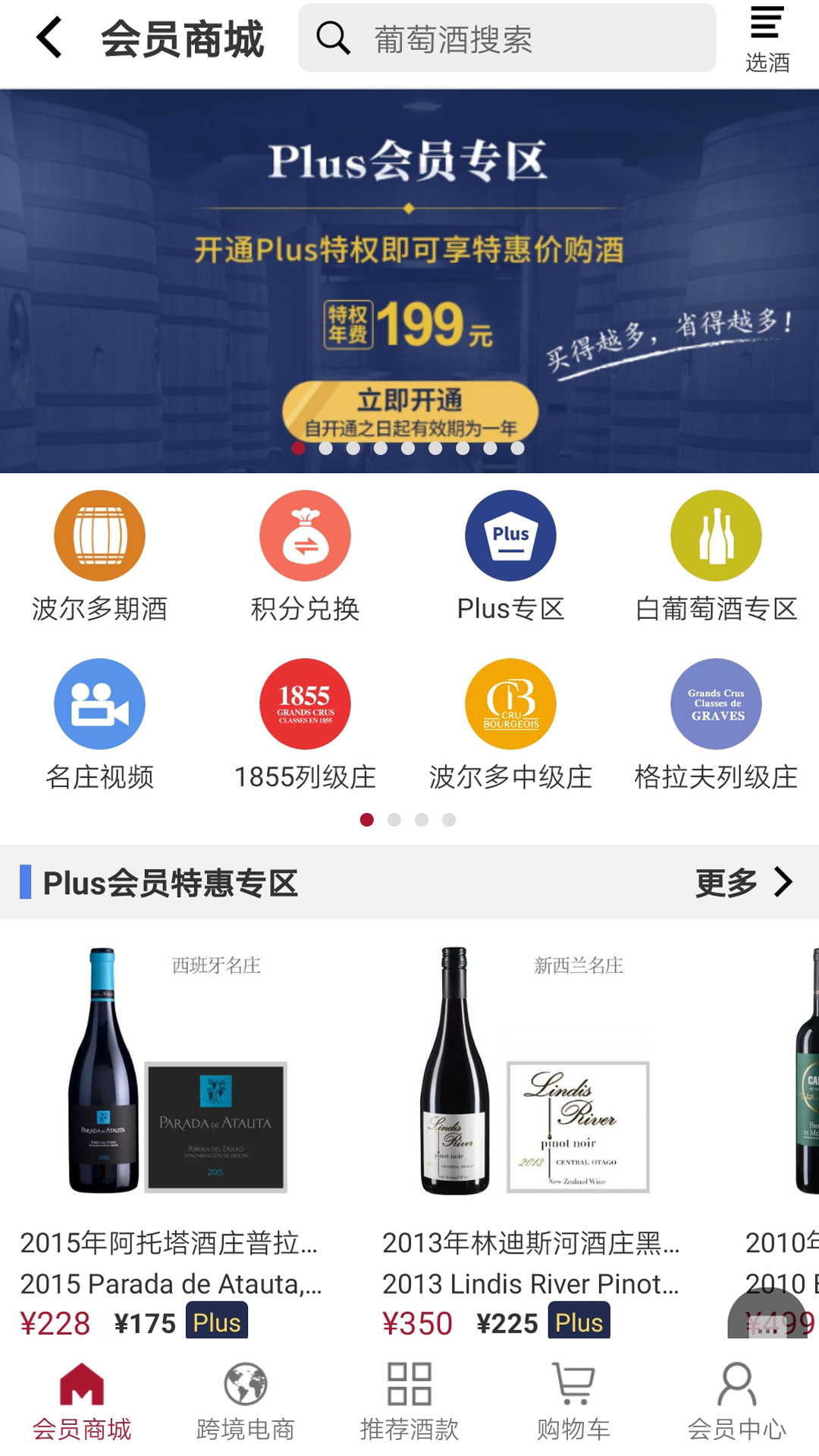819x1456 pixels.
Task: Open 更多 for Plus会员特惠专区
Action: point(726,882)
